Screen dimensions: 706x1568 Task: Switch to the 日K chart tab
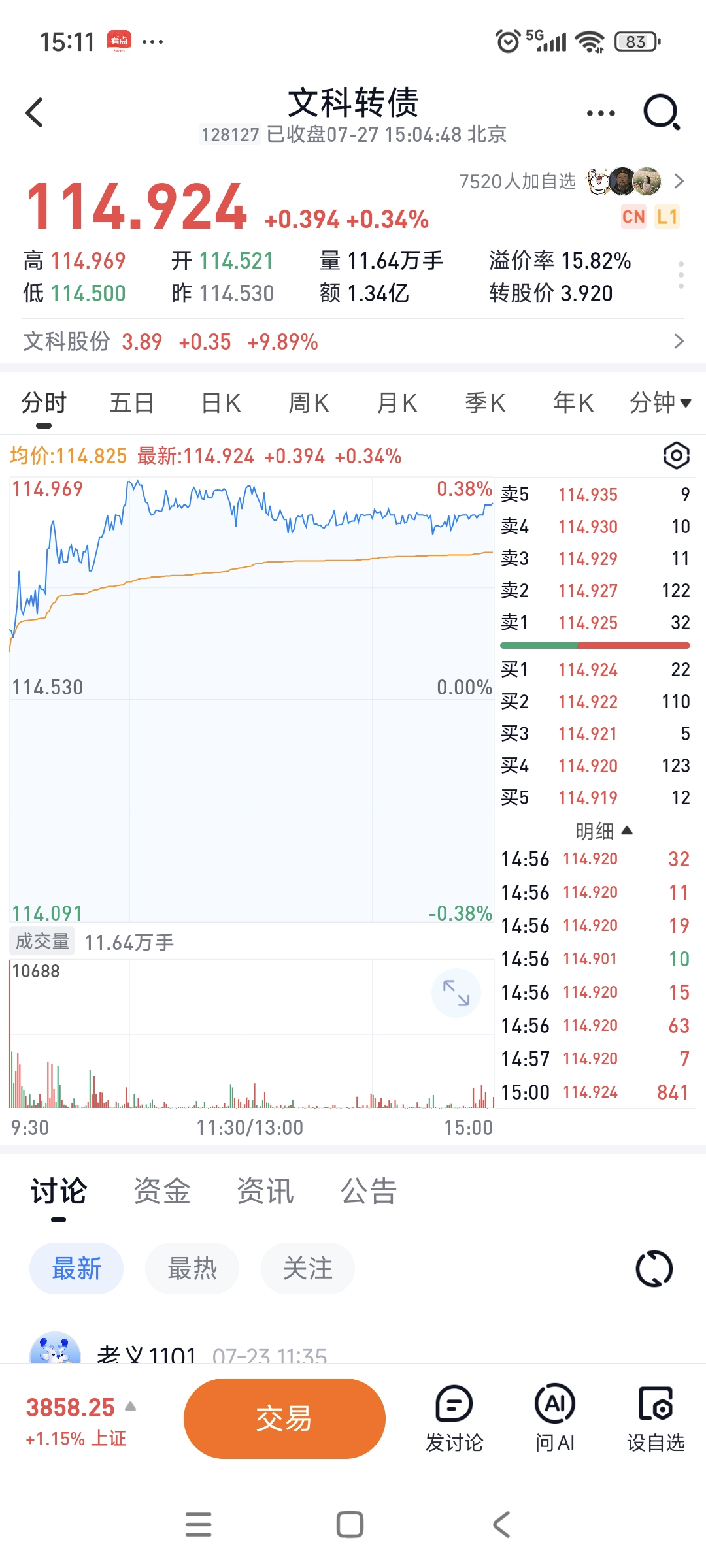coord(221,403)
